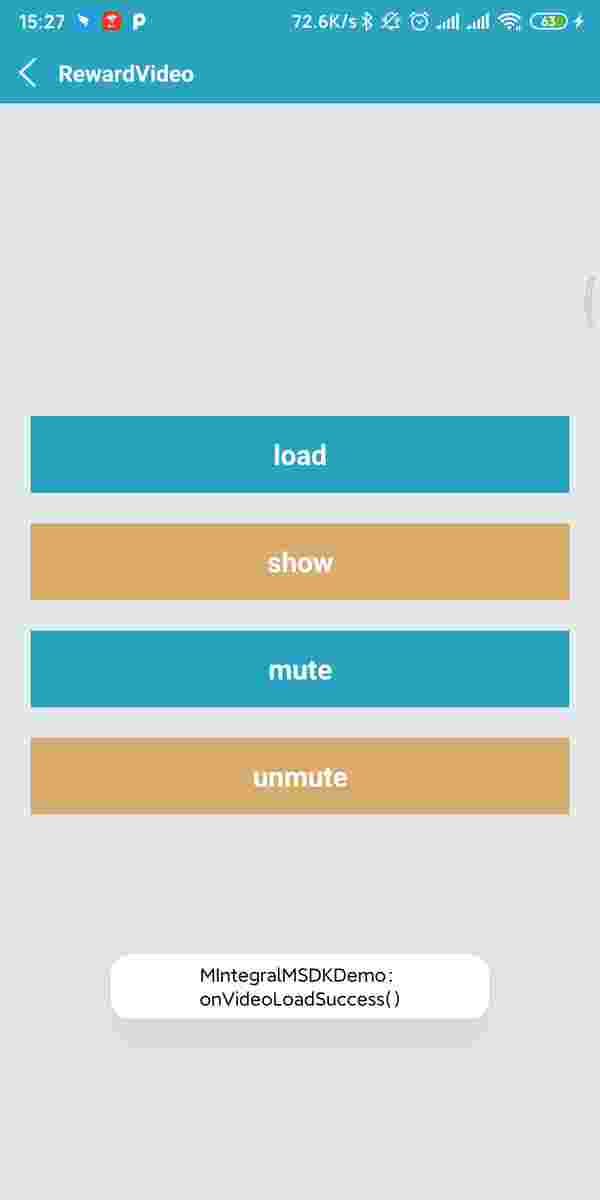Go back using the header arrow

click(28, 73)
